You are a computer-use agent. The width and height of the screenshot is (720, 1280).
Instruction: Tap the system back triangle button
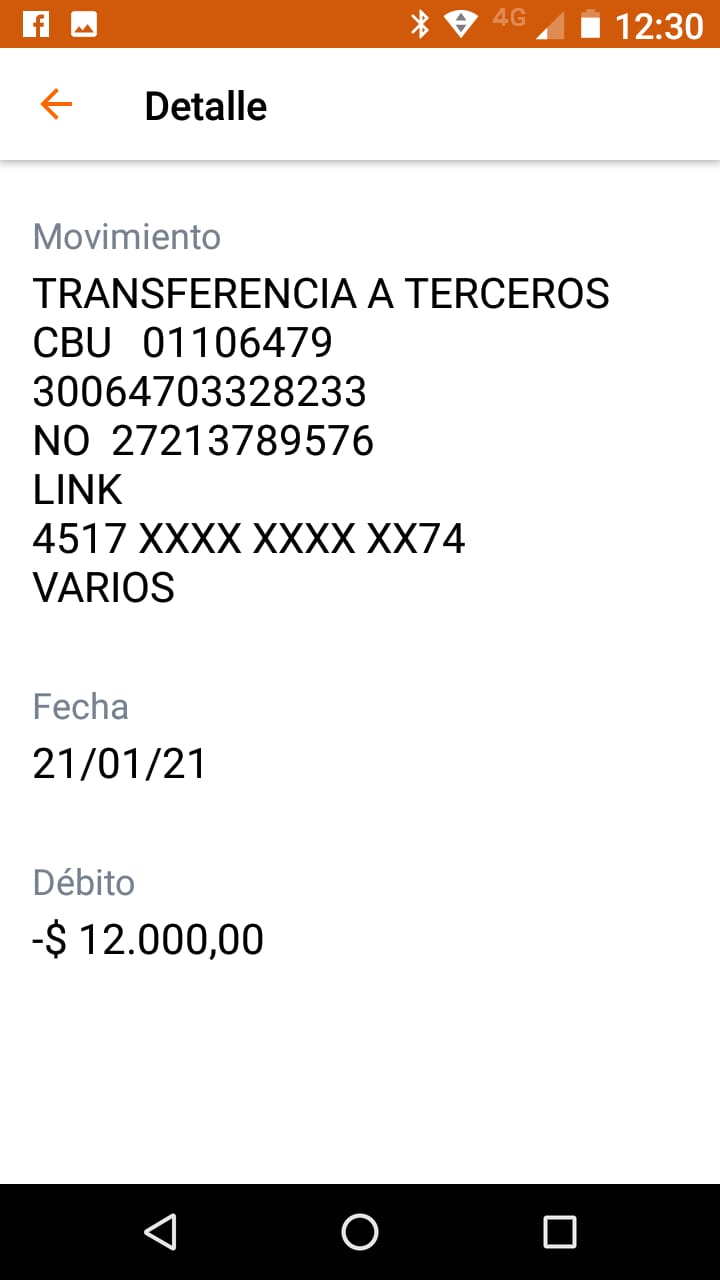pyautogui.click(x=160, y=1231)
